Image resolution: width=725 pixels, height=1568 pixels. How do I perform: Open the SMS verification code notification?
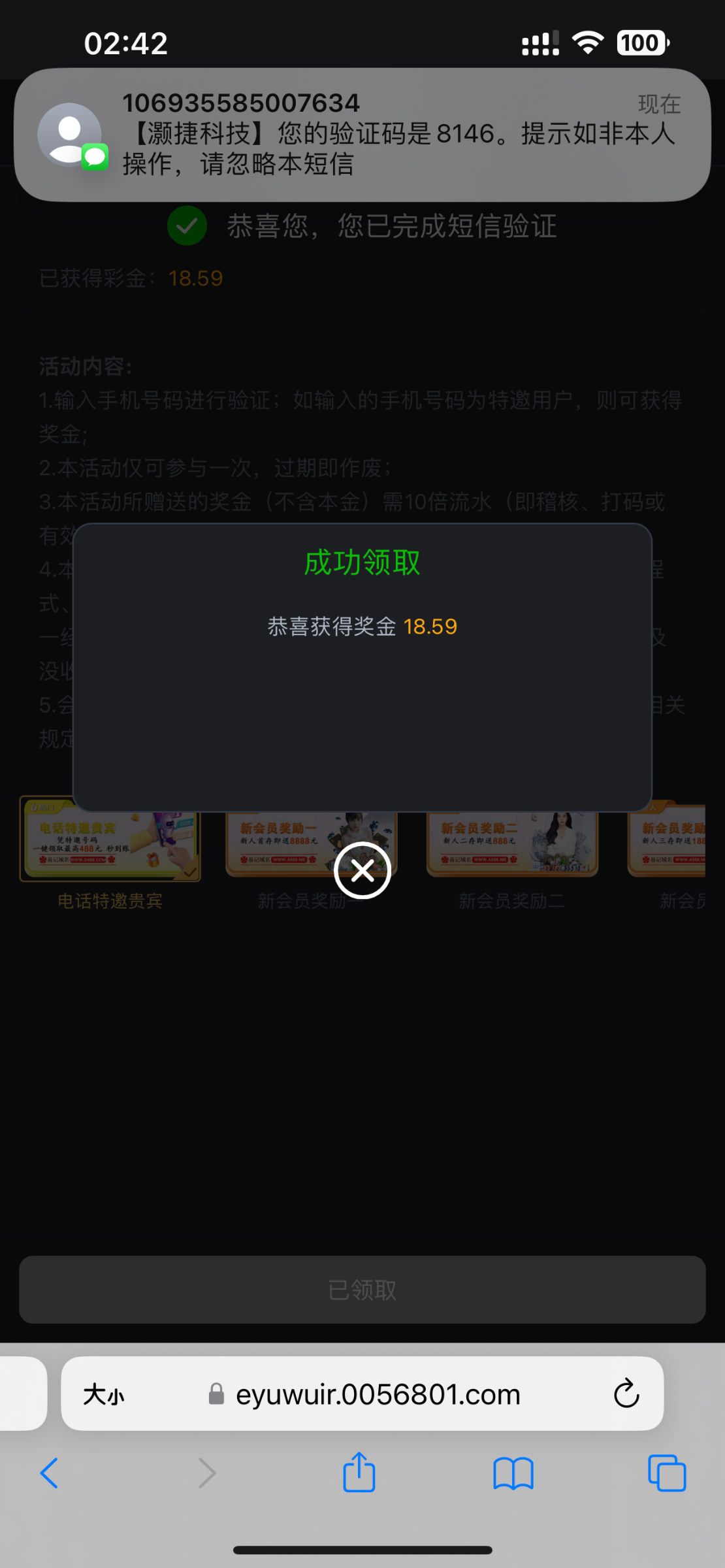click(362, 135)
